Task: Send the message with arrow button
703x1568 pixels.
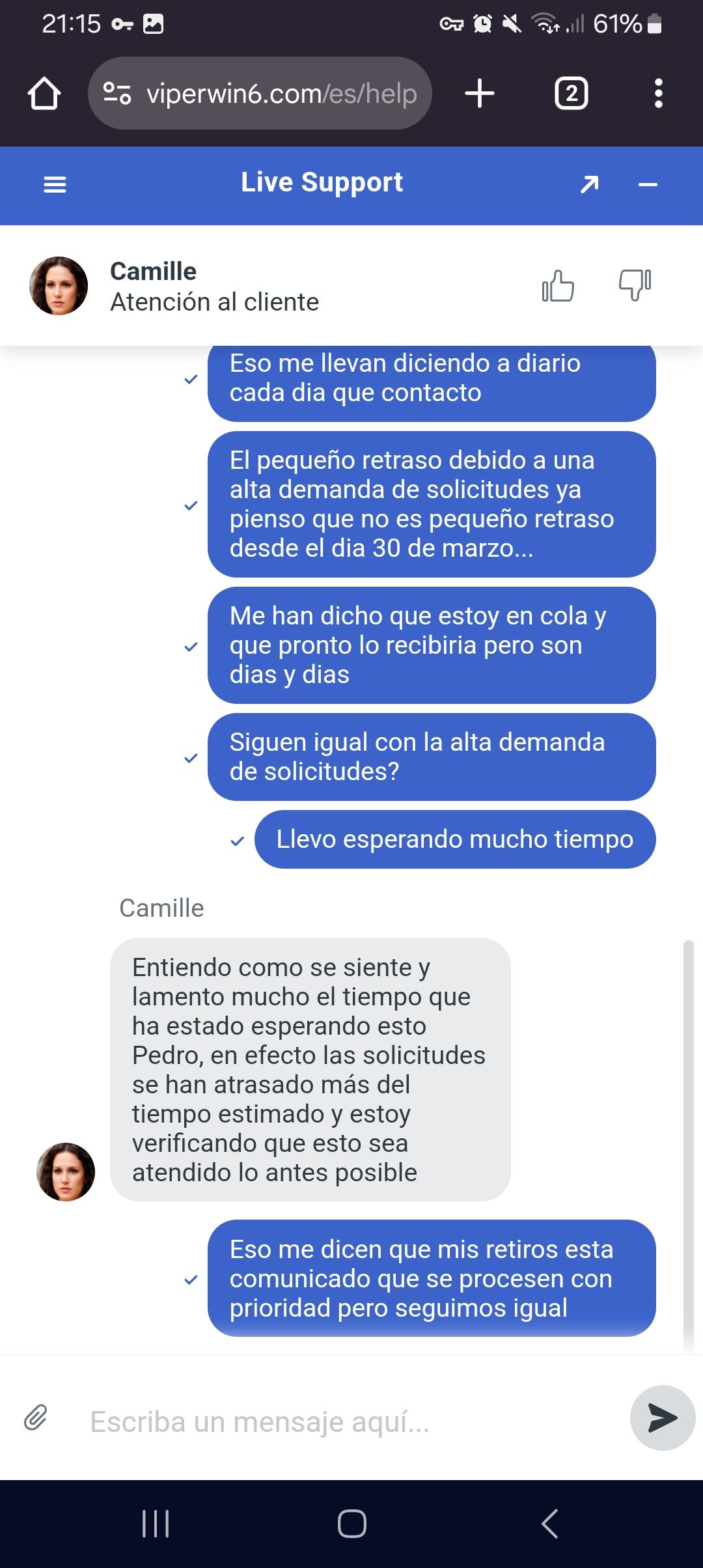Action: click(x=663, y=1418)
